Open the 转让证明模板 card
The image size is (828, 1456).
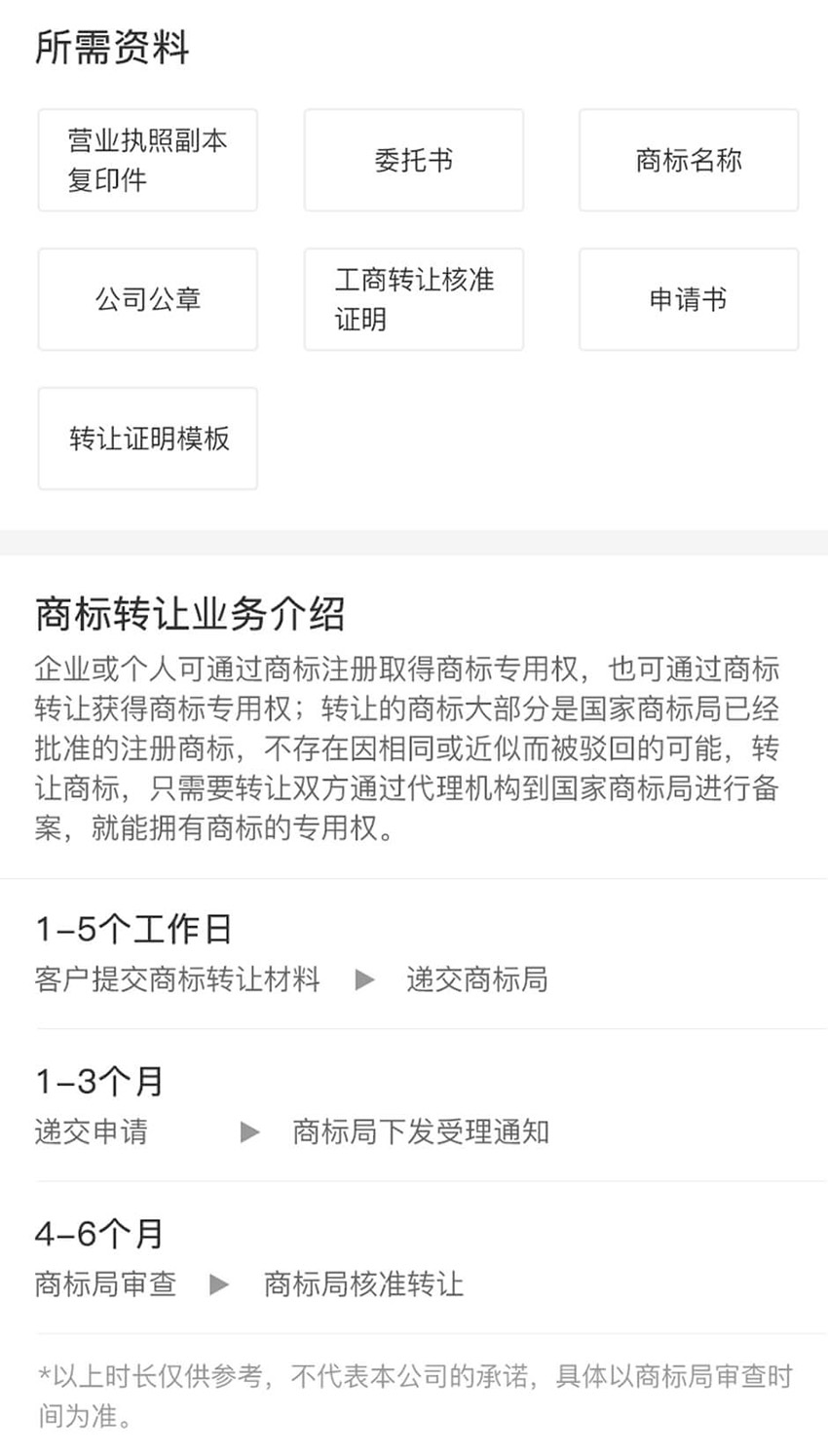pos(147,439)
